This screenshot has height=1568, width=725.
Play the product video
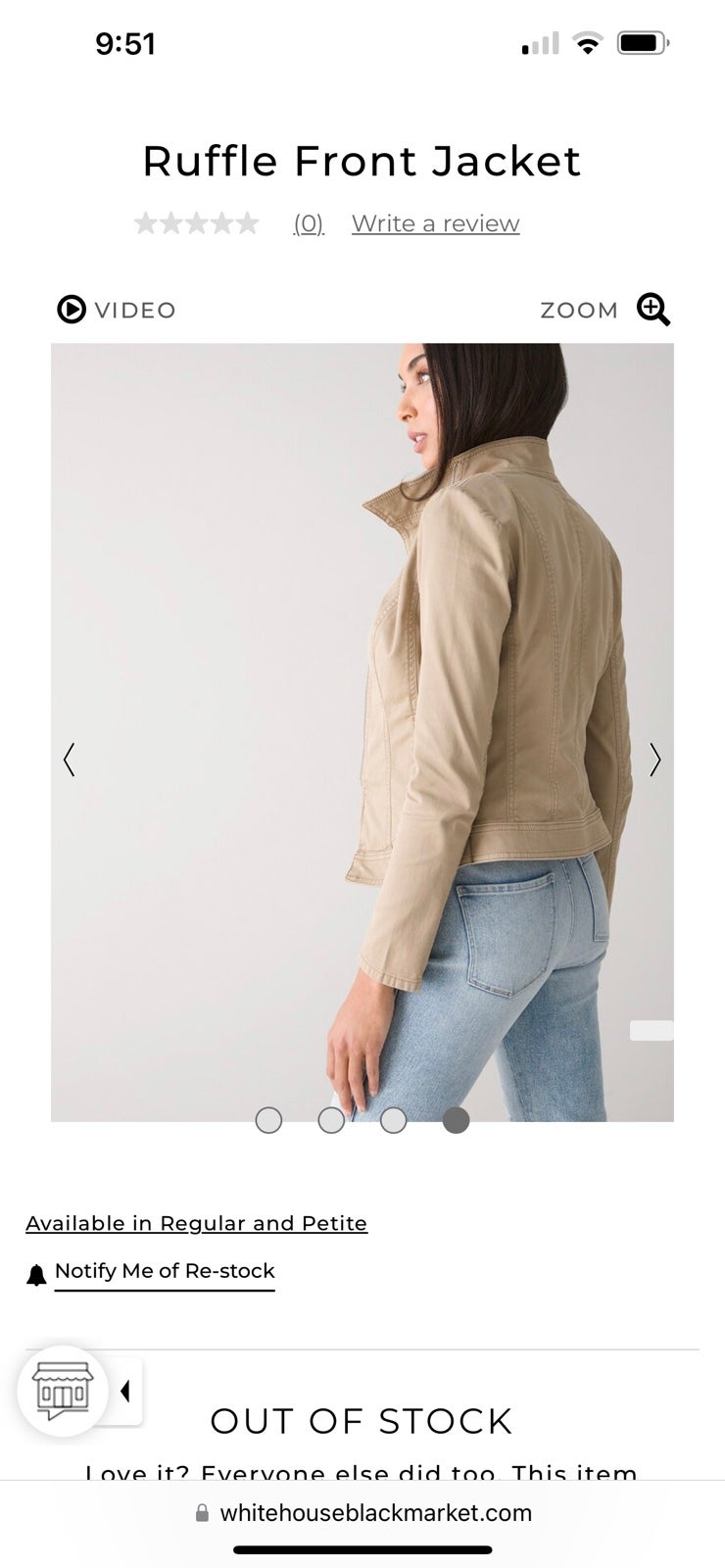[116, 310]
